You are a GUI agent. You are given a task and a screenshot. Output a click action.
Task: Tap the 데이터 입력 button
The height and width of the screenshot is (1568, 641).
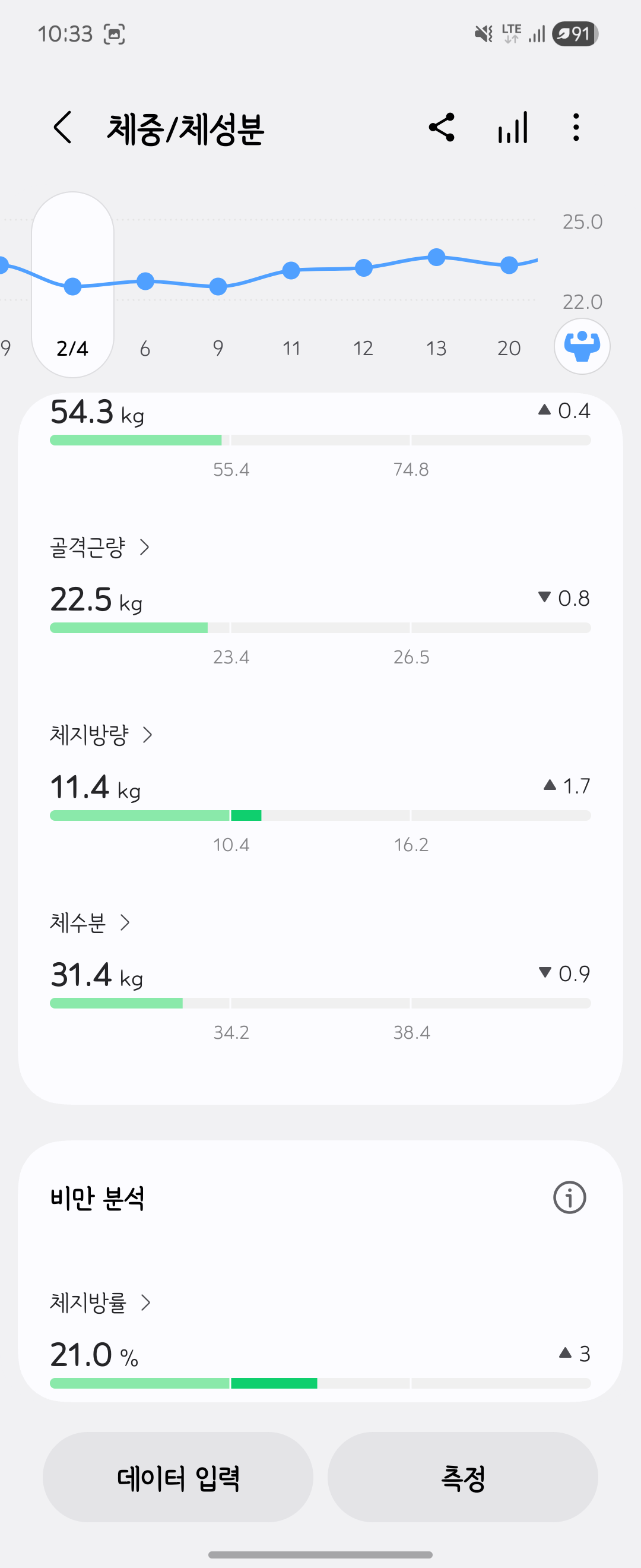pyautogui.click(x=178, y=1477)
